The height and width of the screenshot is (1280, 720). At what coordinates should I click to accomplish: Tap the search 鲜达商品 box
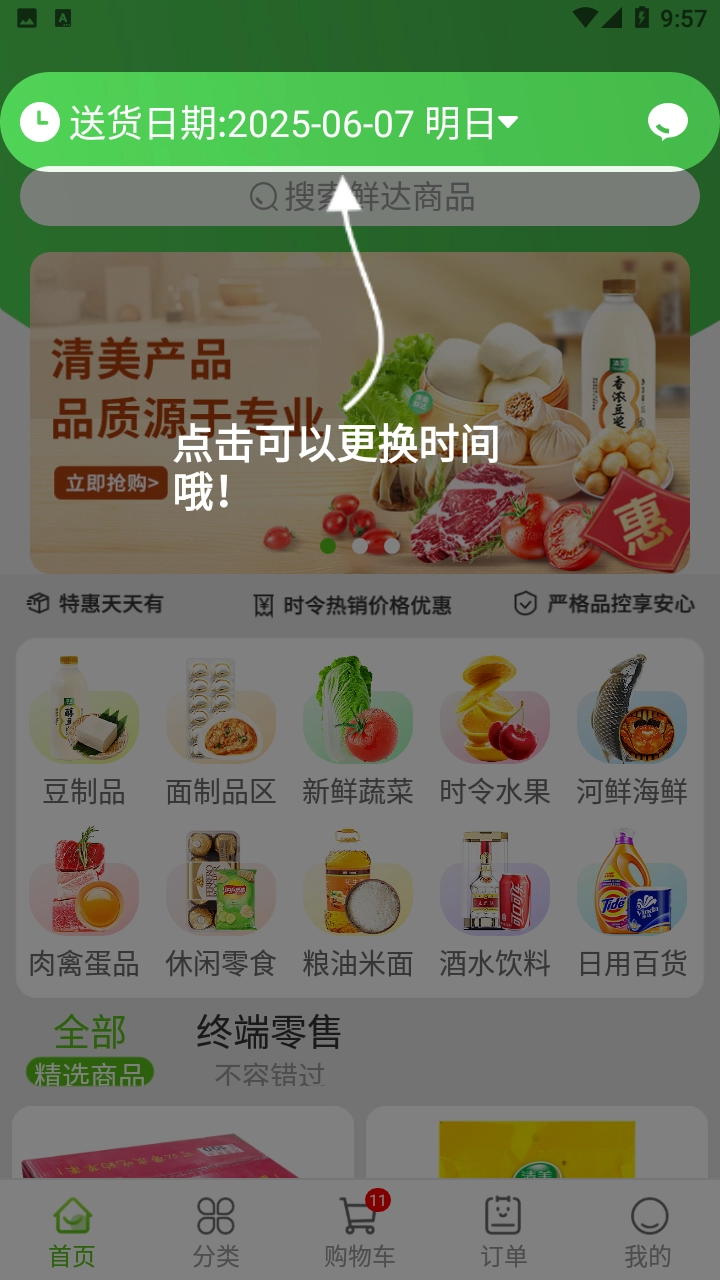[x=360, y=197]
